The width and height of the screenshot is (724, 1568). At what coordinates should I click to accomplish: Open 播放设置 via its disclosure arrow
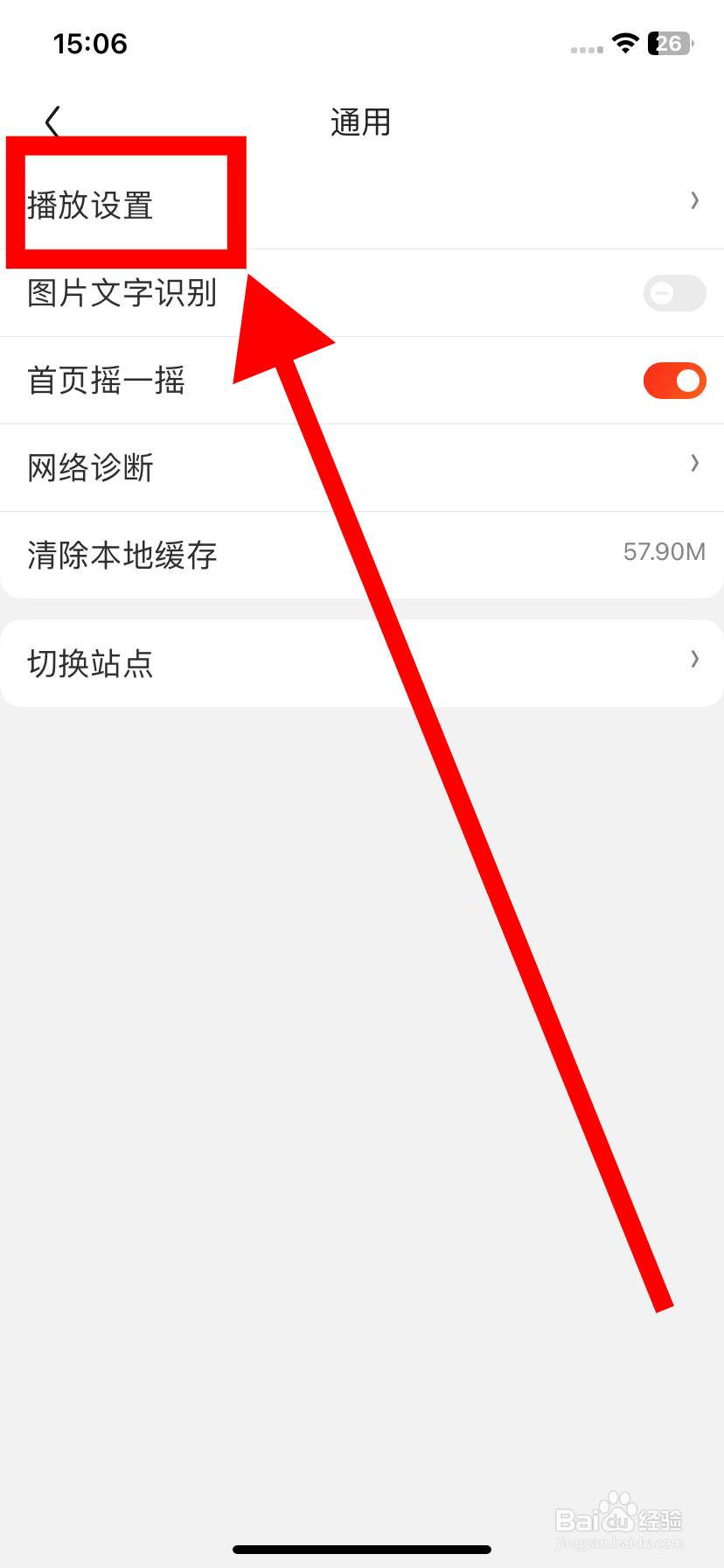click(x=694, y=200)
